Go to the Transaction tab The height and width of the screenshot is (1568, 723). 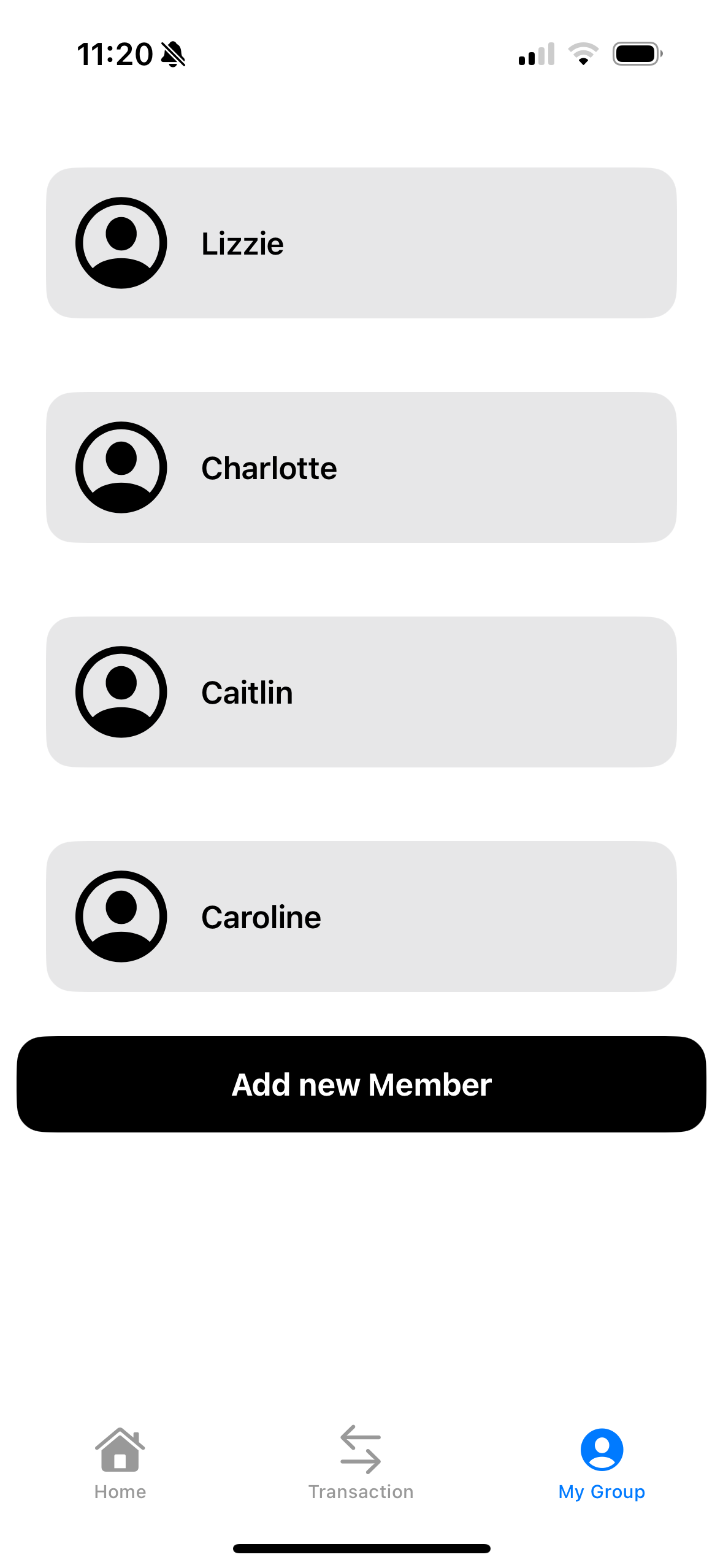coord(361,1464)
